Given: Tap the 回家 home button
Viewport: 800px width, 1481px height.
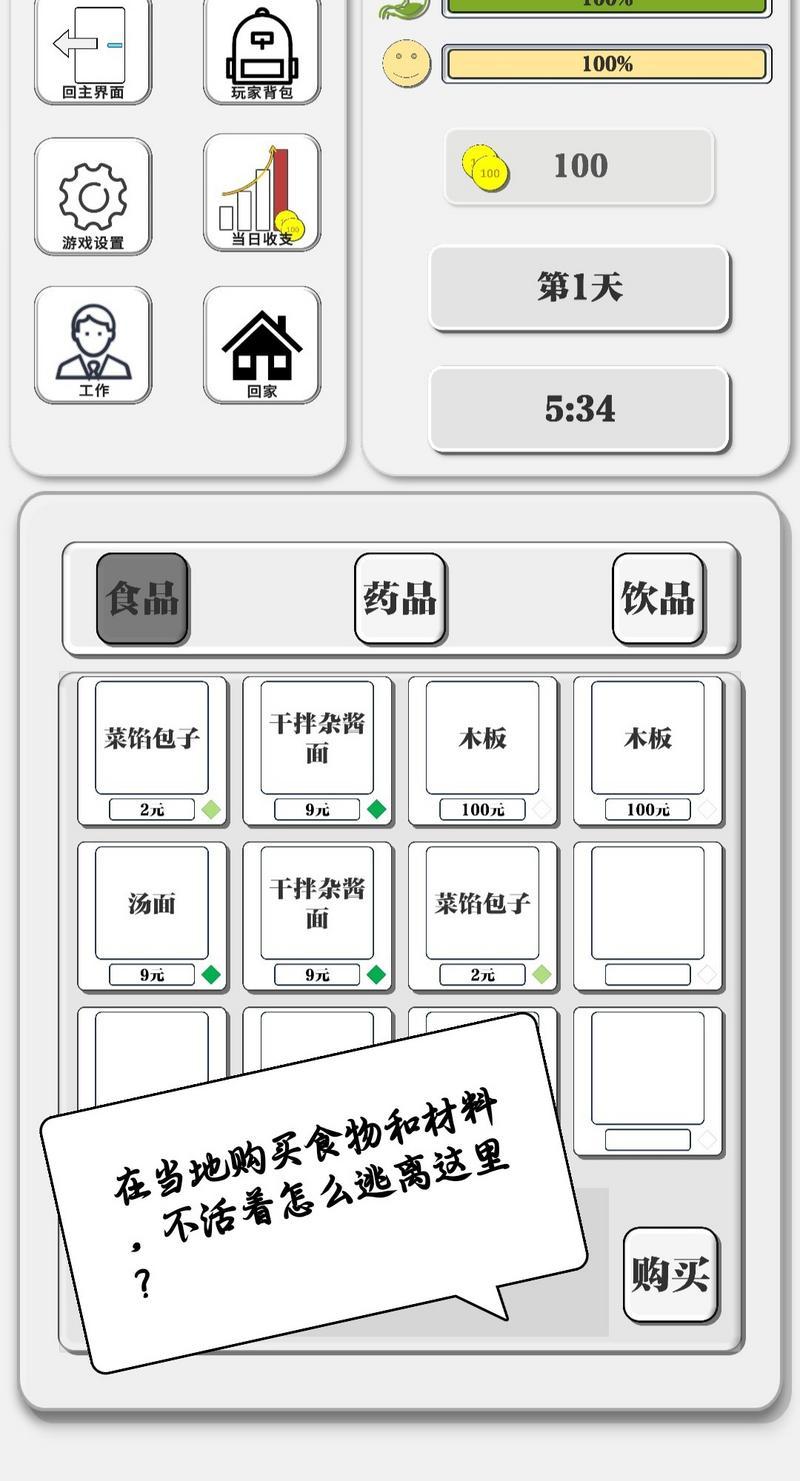Looking at the screenshot, I should click(262, 345).
